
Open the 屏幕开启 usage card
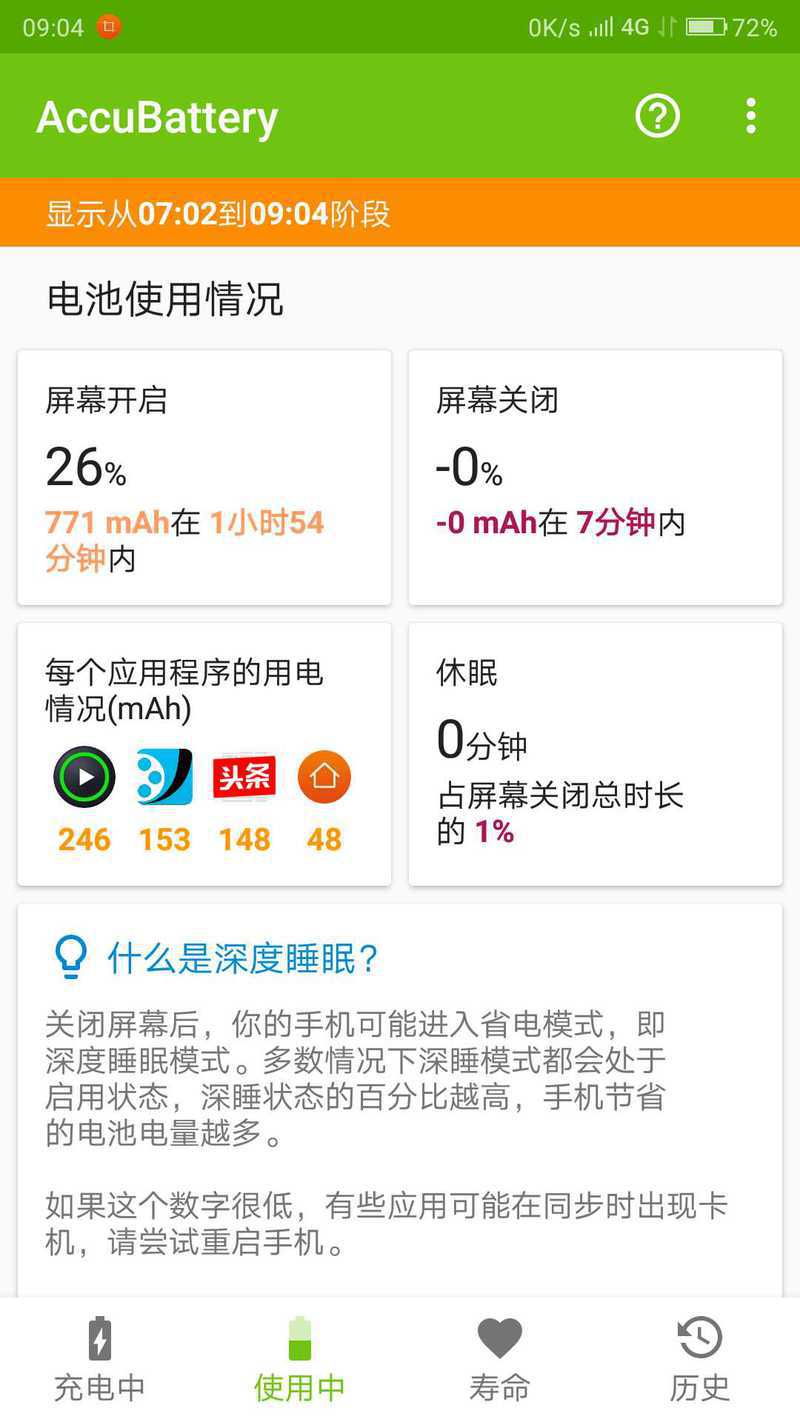coord(204,477)
